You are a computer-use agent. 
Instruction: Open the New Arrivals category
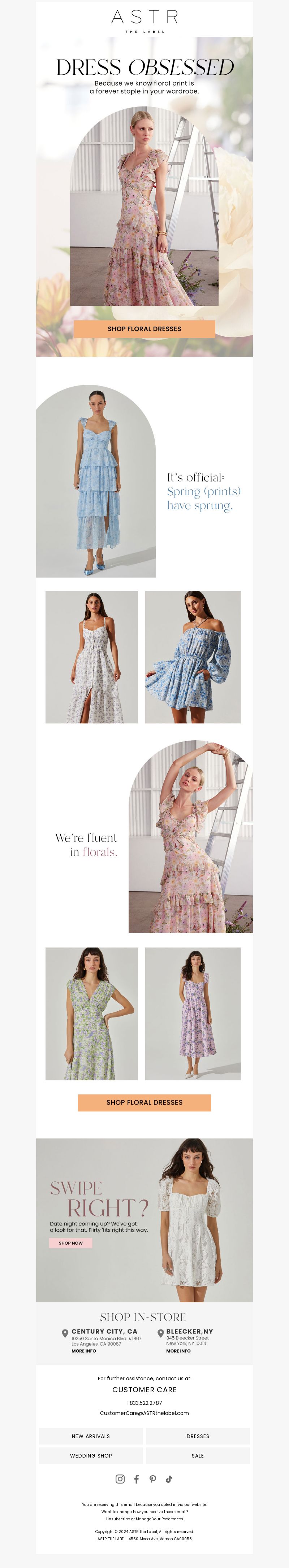point(91,1436)
